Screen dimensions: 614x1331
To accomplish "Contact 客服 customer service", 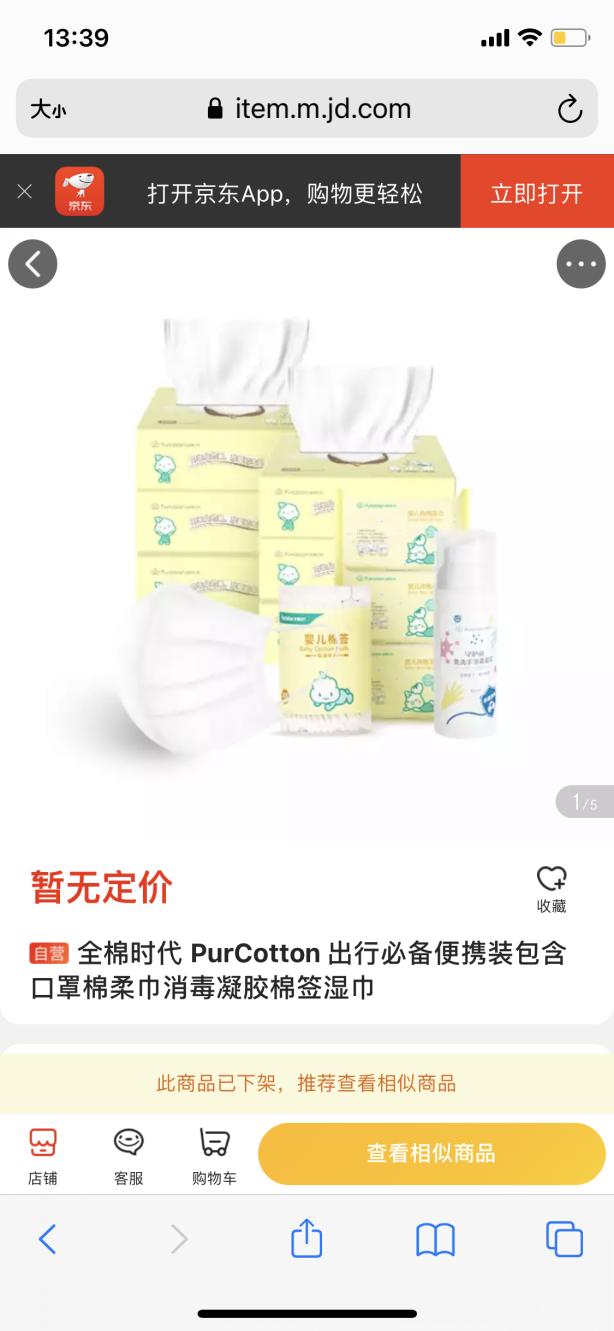I will coord(128,1155).
